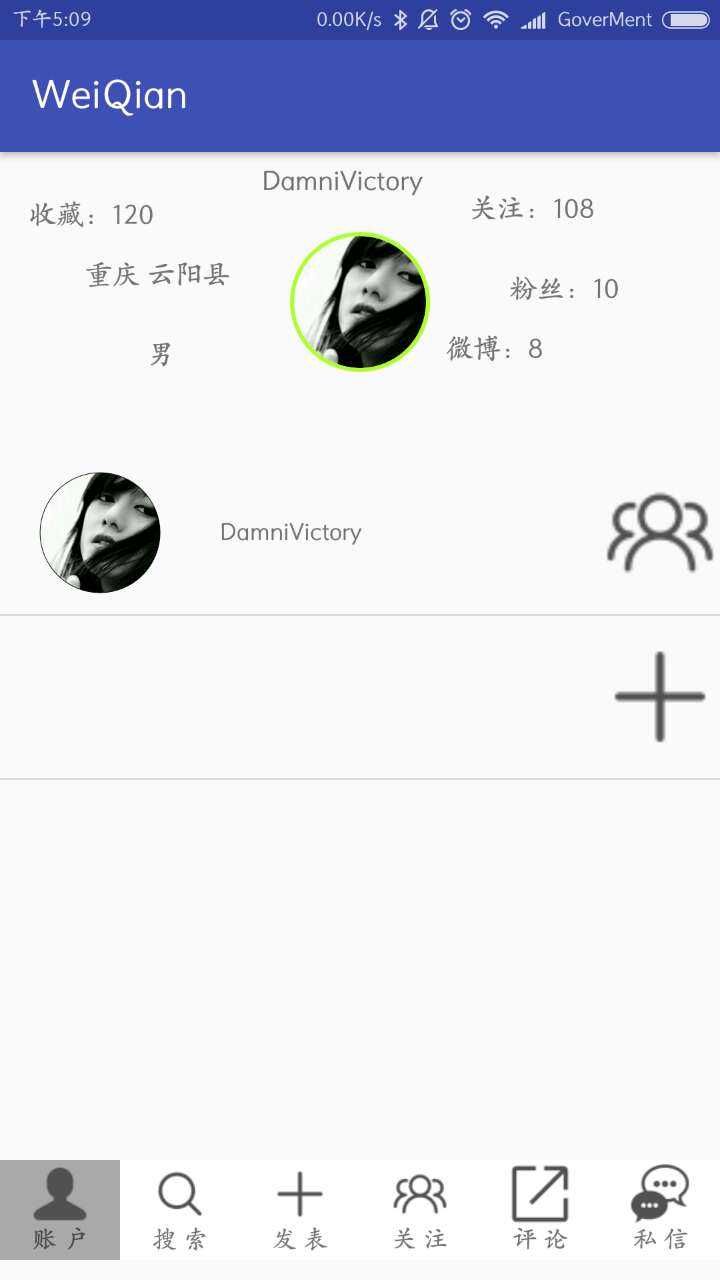Add a new account with plus icon
This screenshot has height=1280, width=720.
click(x=659, y=697)
